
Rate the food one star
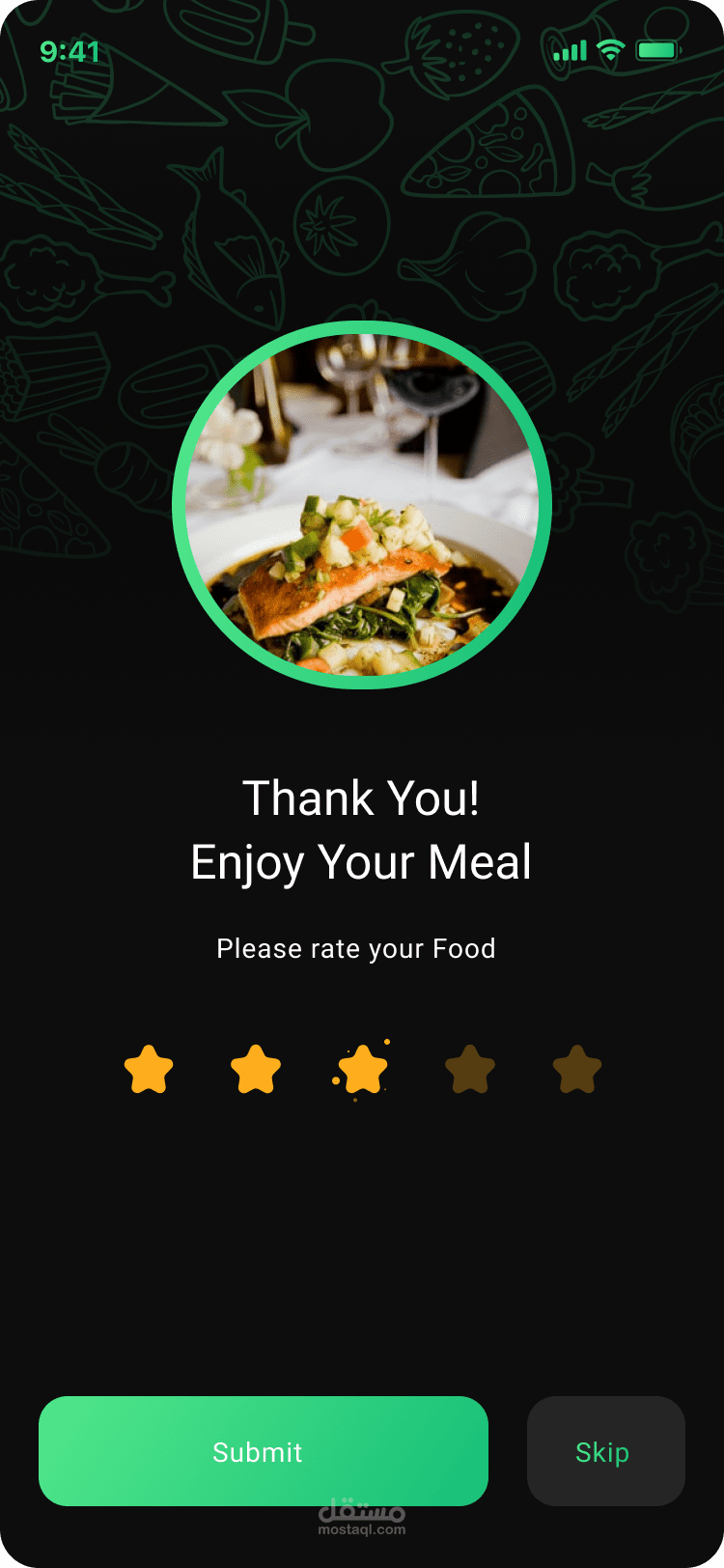click(x=149, y=1070)
